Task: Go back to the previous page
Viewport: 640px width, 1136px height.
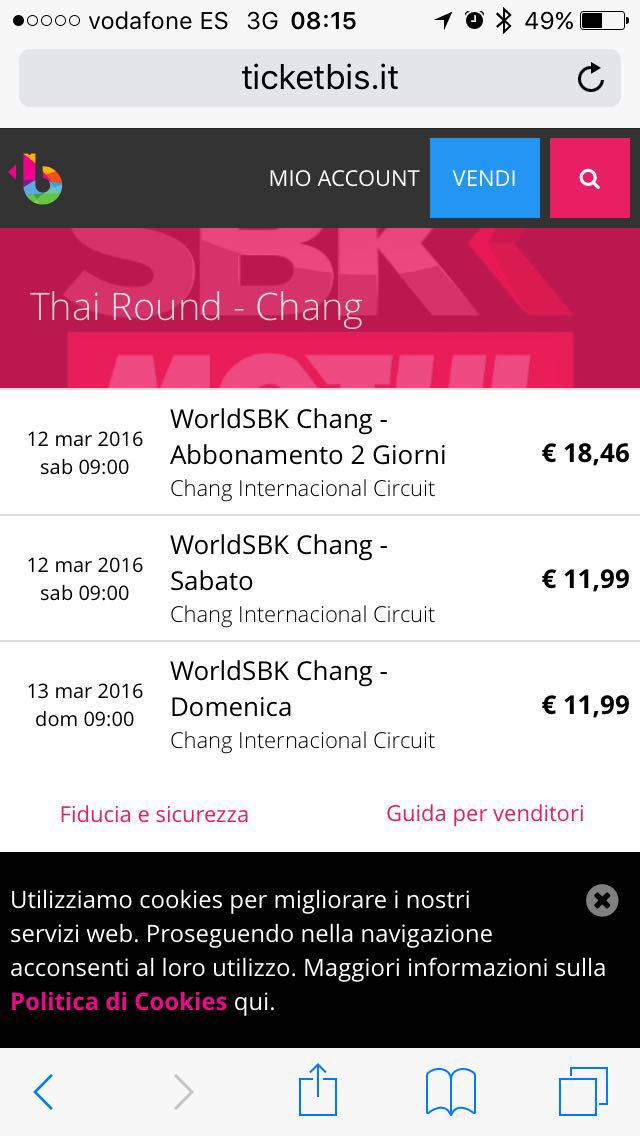Action: pyautogui.click(x=43, y=1092)
